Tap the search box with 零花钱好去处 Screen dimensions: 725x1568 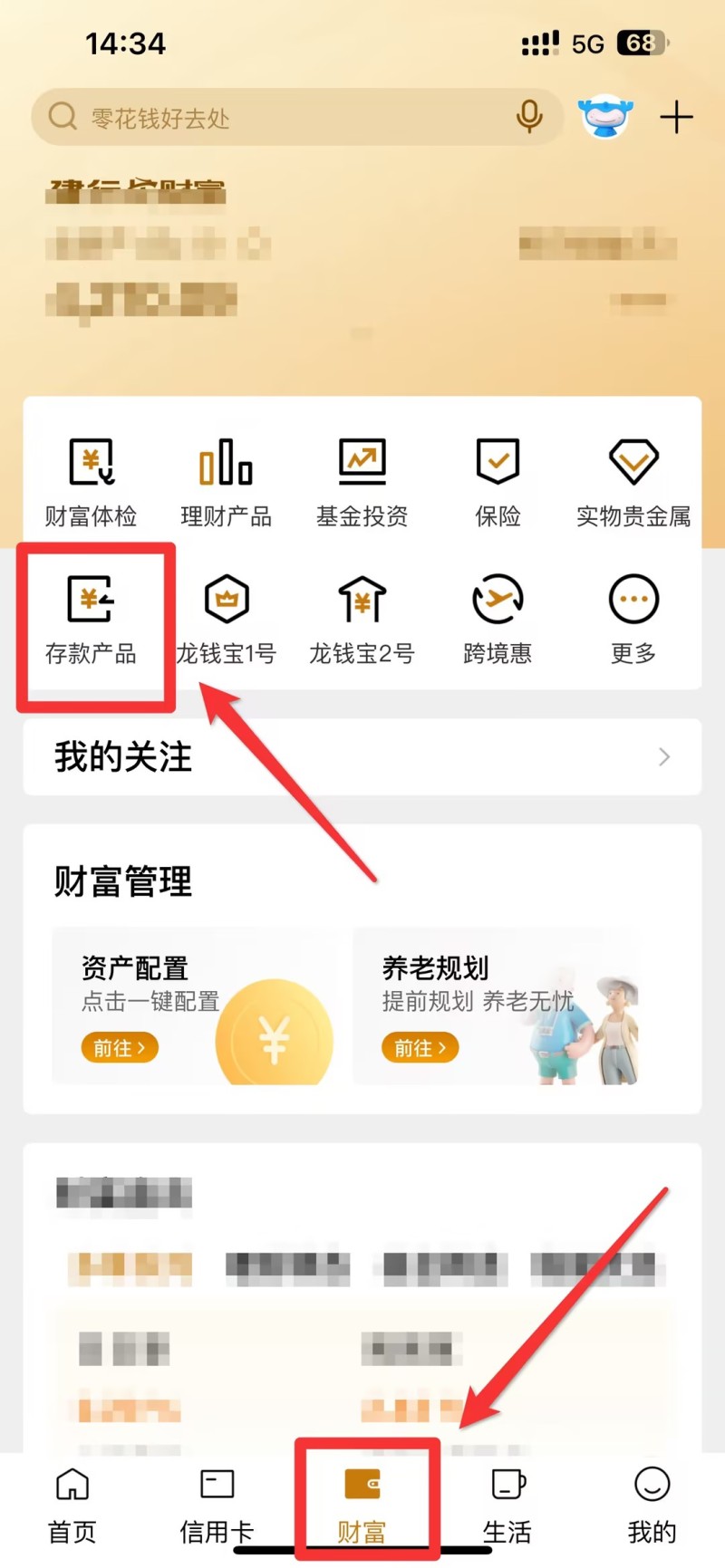(x=272, y=117)
